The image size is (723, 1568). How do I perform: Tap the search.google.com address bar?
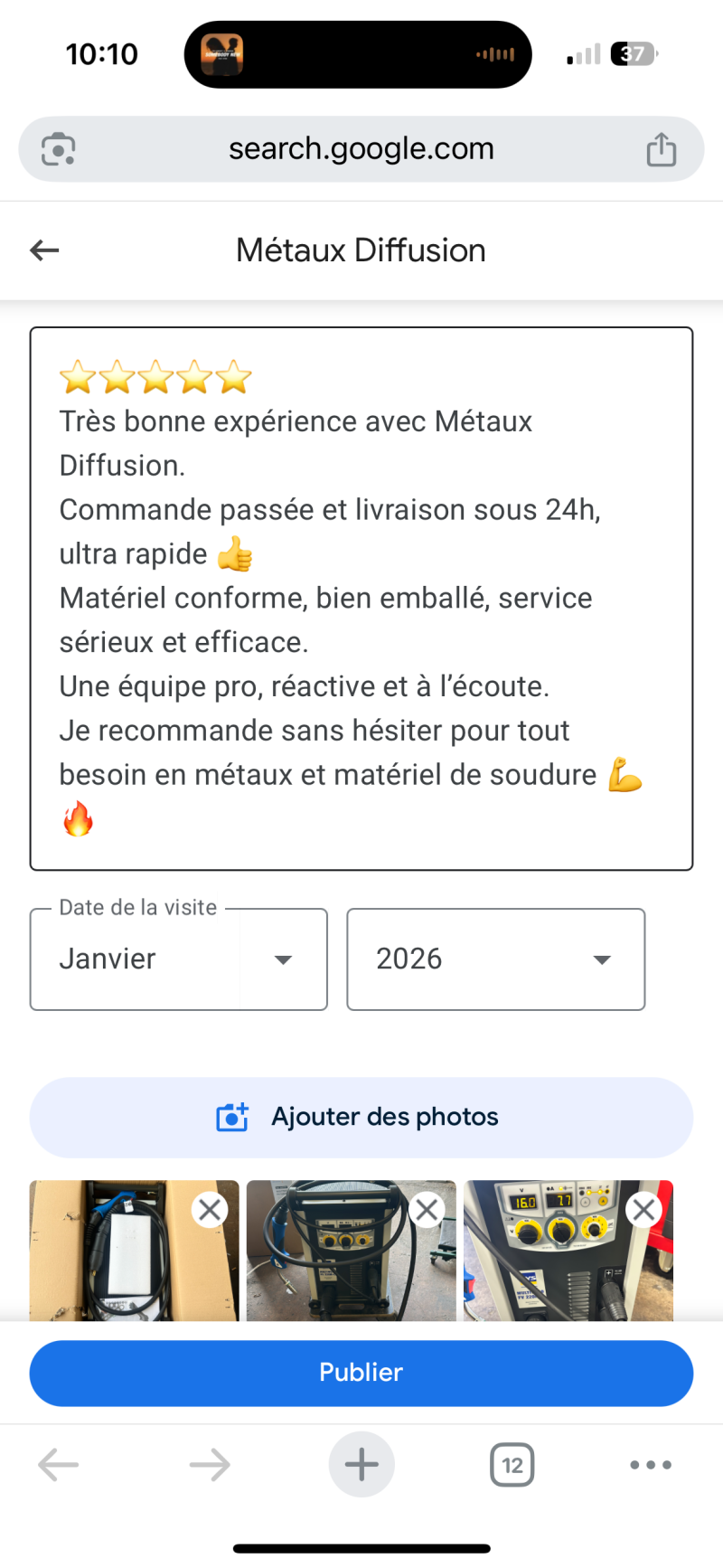coord(361,149)
